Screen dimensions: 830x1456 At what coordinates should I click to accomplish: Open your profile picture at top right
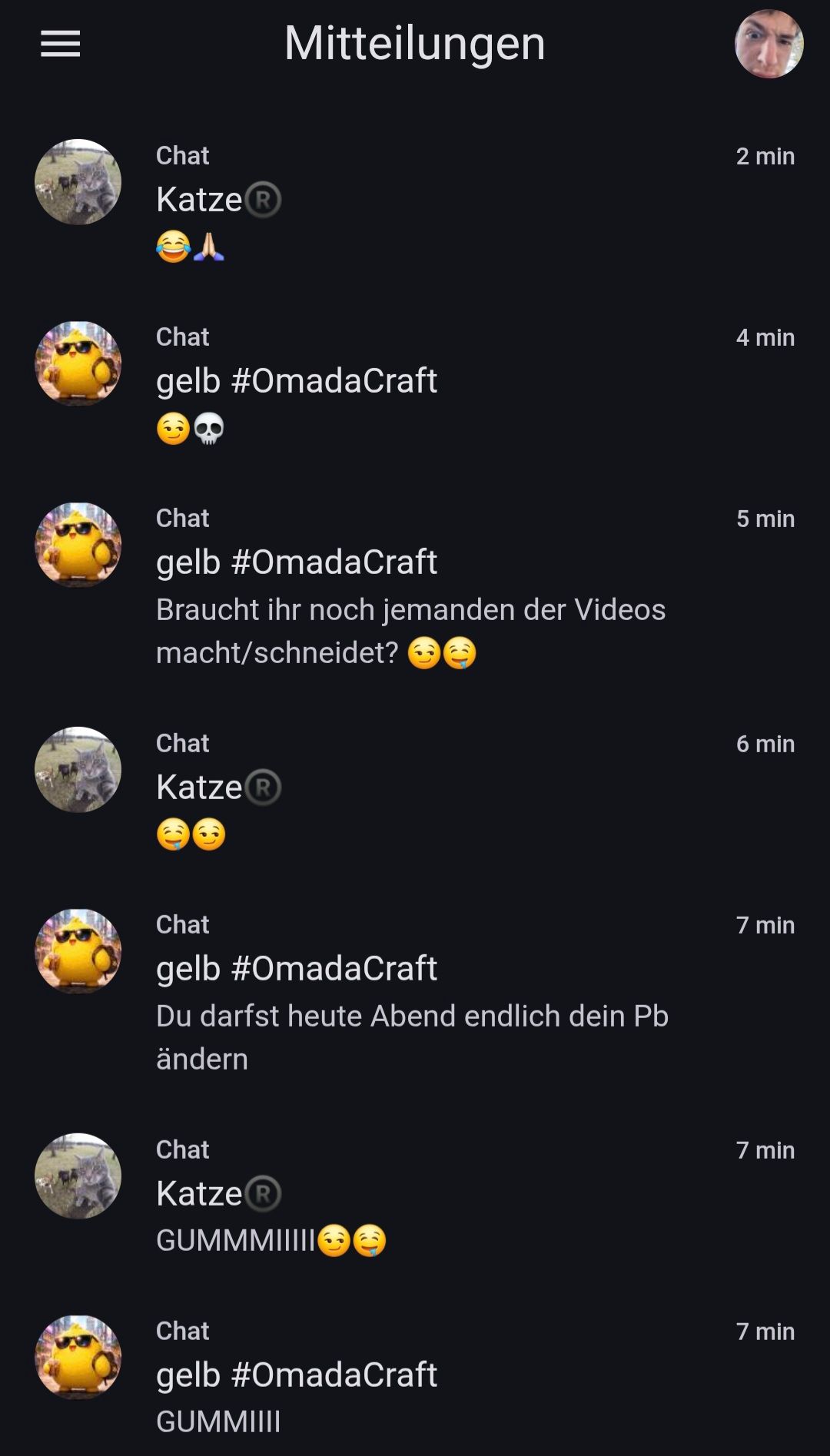pos(769,44)
